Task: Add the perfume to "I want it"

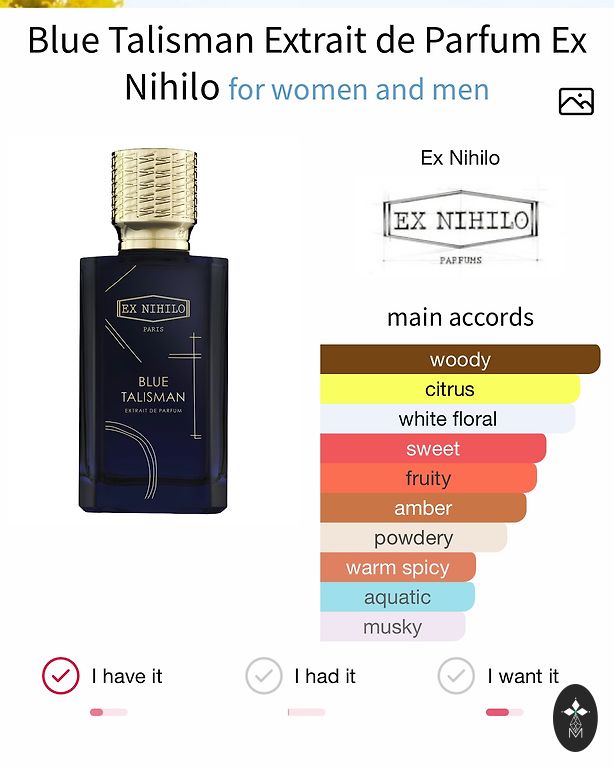Action: coord(456,676)
